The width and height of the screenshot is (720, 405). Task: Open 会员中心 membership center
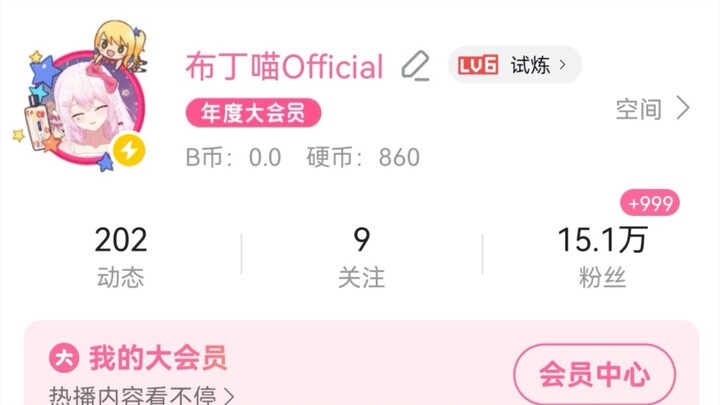594,375
